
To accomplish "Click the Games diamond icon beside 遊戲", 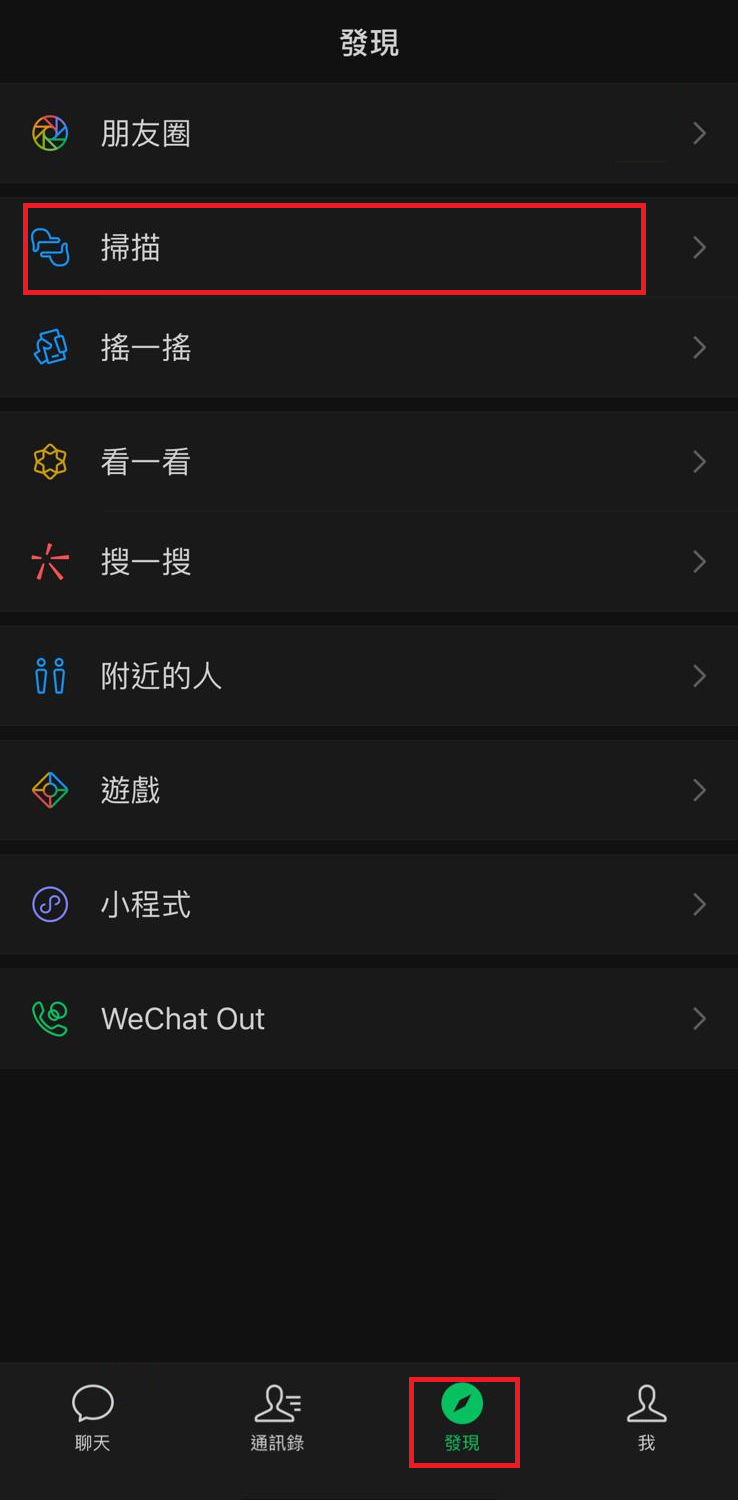I will point(50,790).
